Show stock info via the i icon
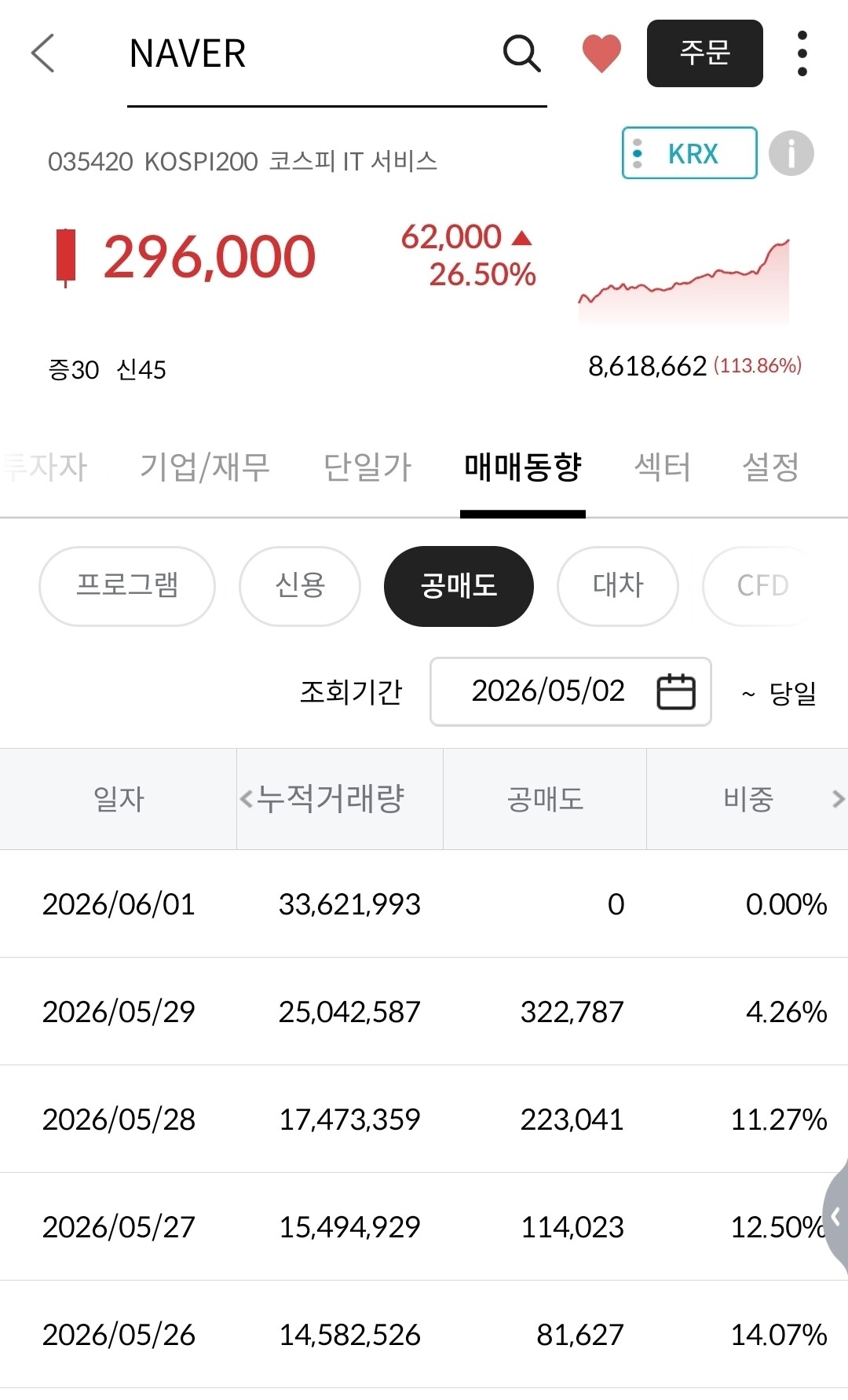Image resolution: width=848 pixels, height=1400 pixels. (x=791, y=153)
